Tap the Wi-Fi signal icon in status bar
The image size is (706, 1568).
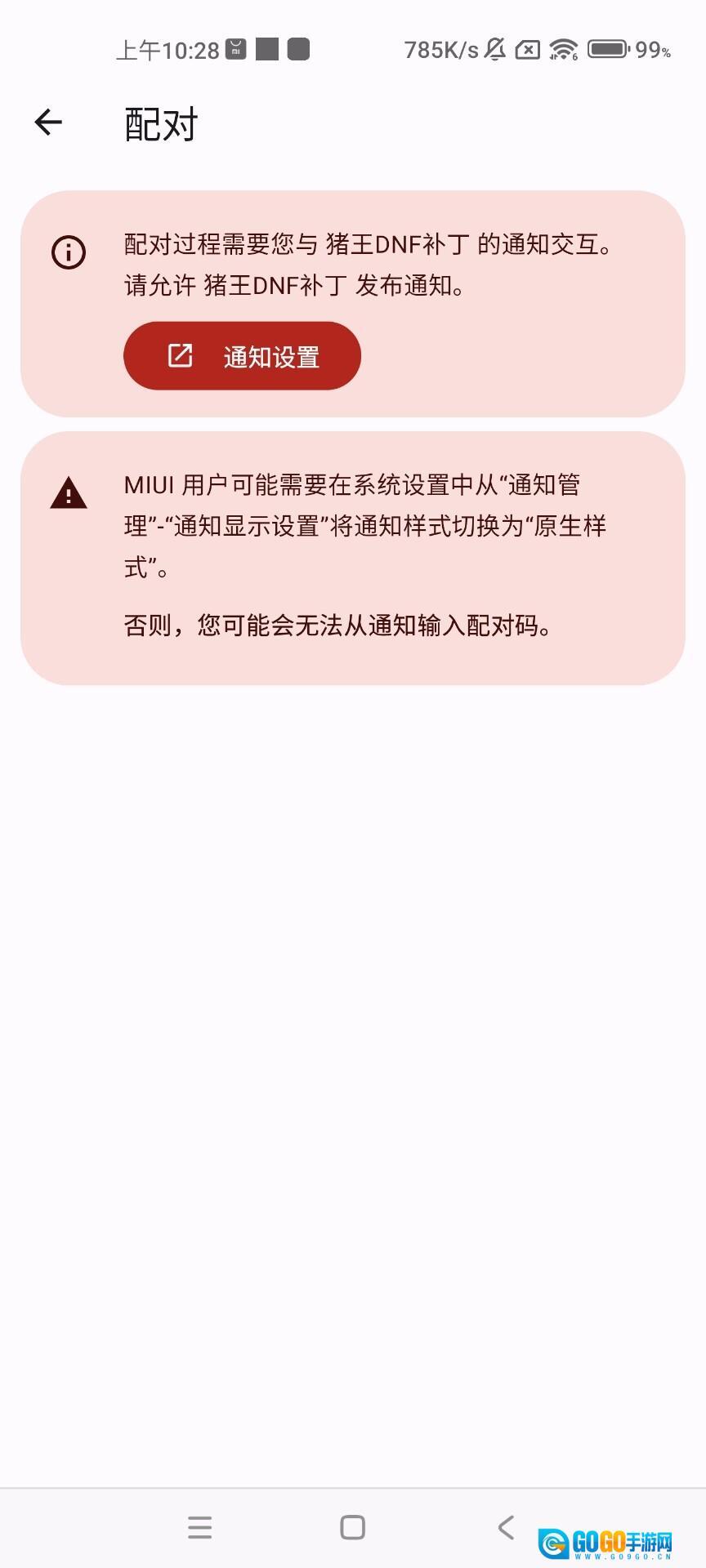(x=564, y=47)
